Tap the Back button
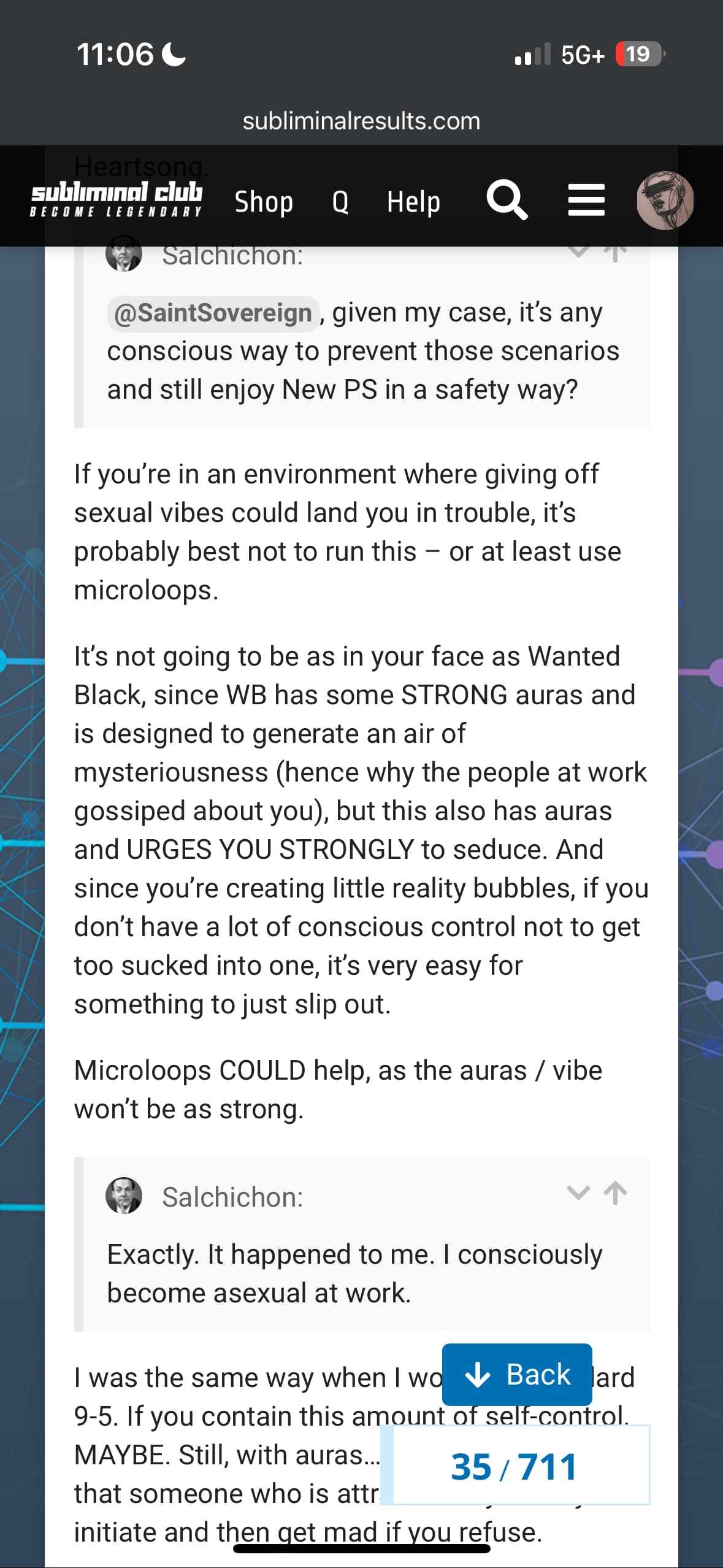The width and height of the screenshot is (723, 1568). coord(517,1374)
